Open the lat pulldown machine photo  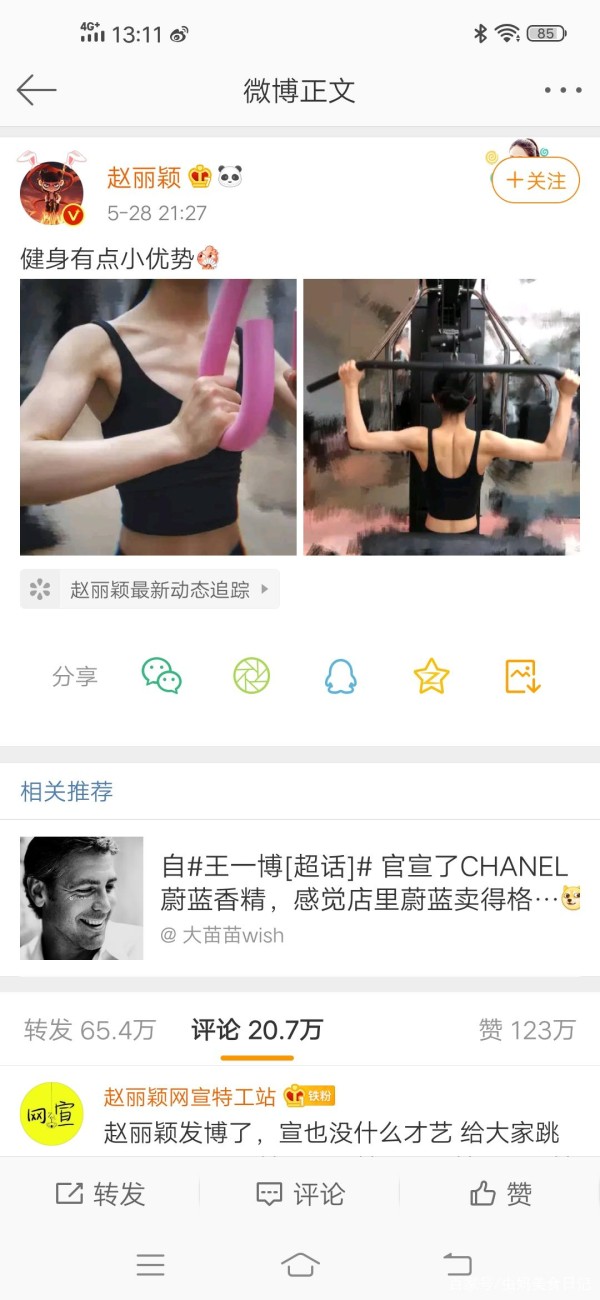pos(441,417)
